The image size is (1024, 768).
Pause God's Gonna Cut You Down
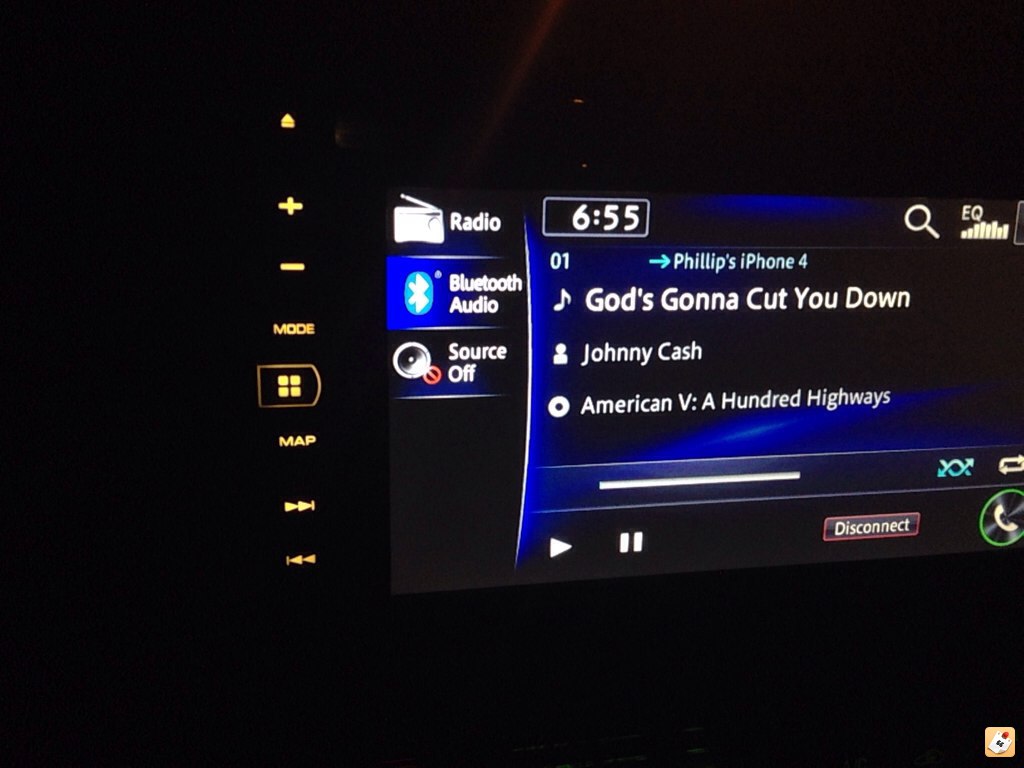pos(631,543)
